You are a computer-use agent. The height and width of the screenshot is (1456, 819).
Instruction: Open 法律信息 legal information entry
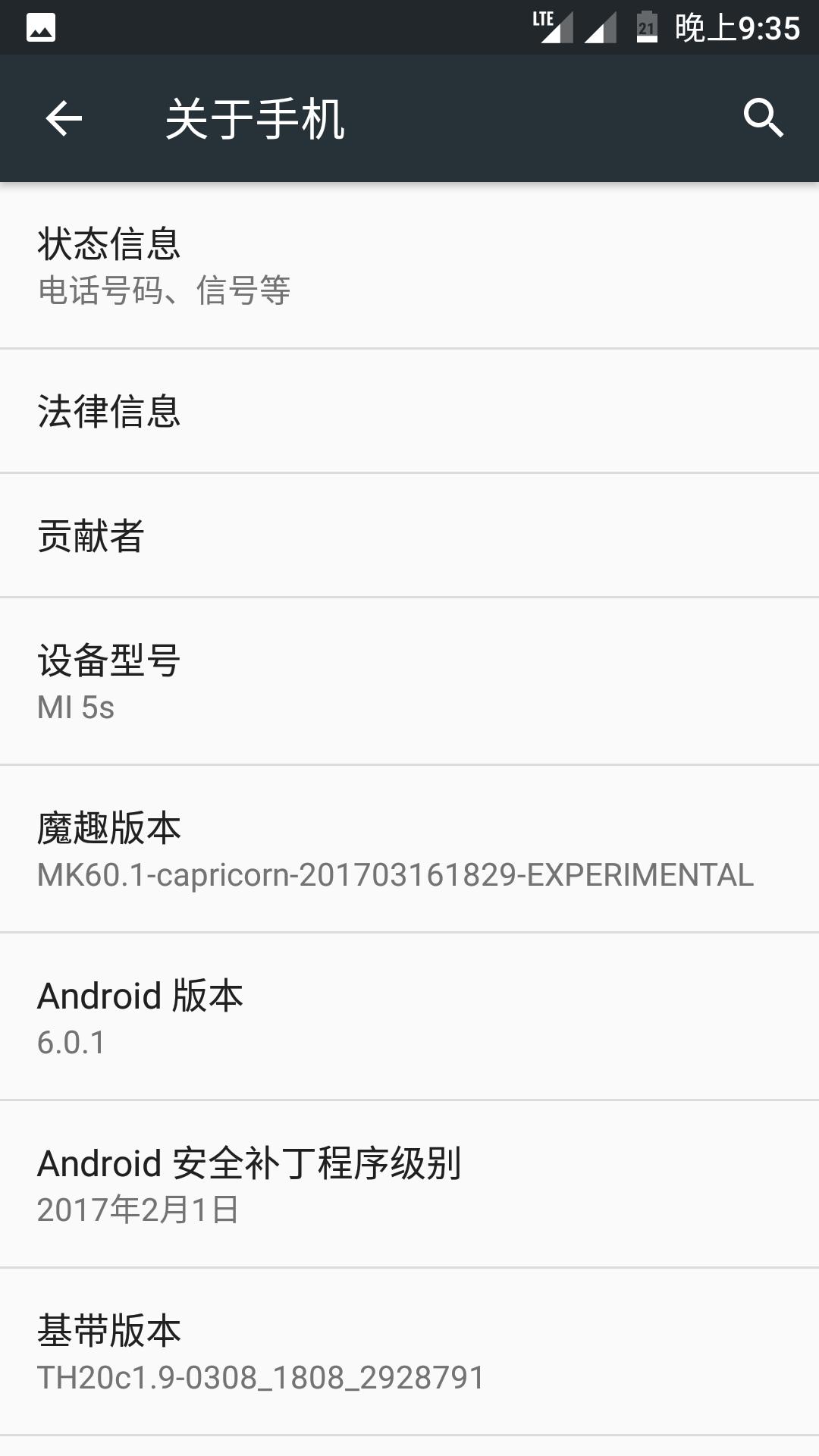(x=409, y=410)
